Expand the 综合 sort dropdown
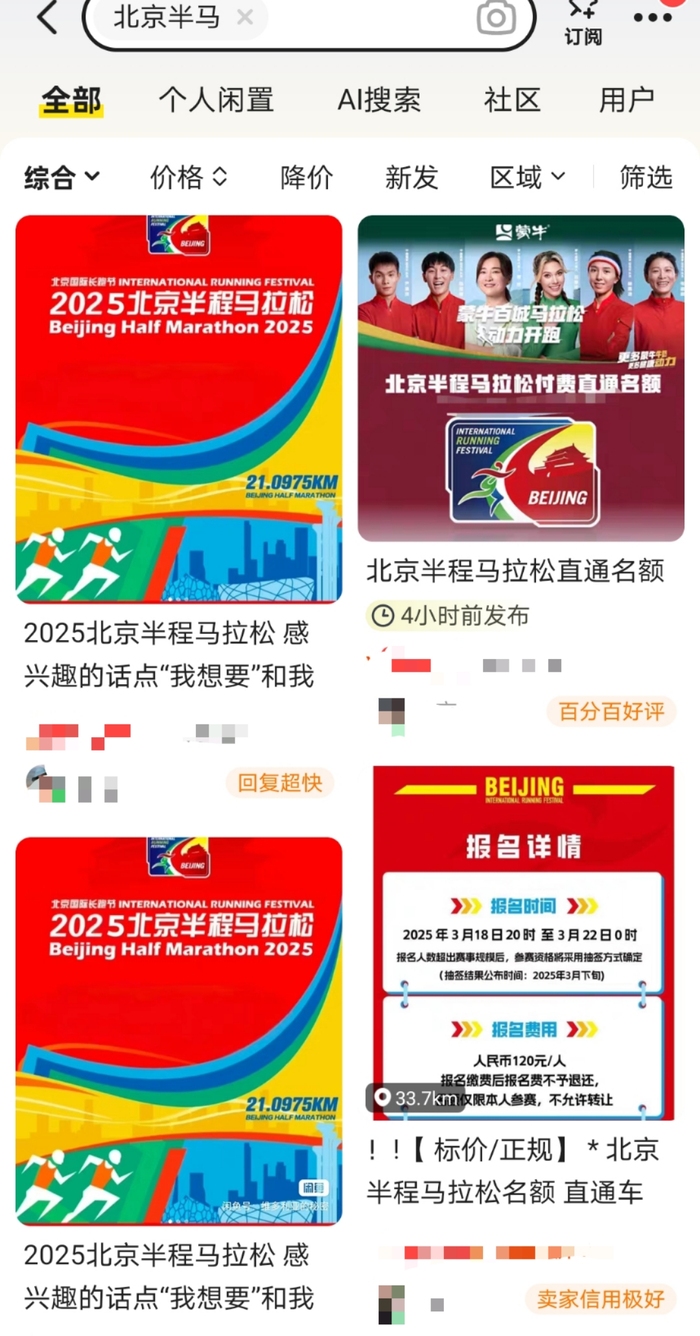Image resolution: width=700 pixels, height=1336 pixels. tap(62, 178)
